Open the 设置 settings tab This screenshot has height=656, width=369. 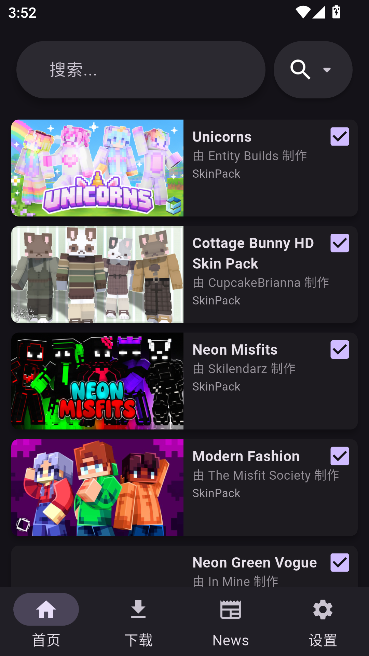tap(323, 621)
